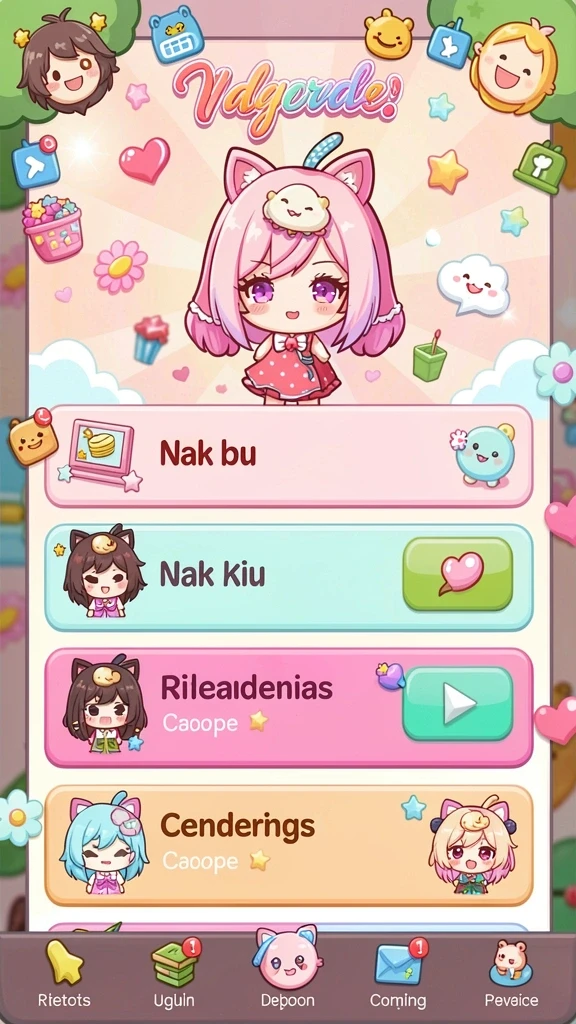The image size is (576, 1024).
Task: Hit the play button on Rileaidenias
Action: click(458, 704)
